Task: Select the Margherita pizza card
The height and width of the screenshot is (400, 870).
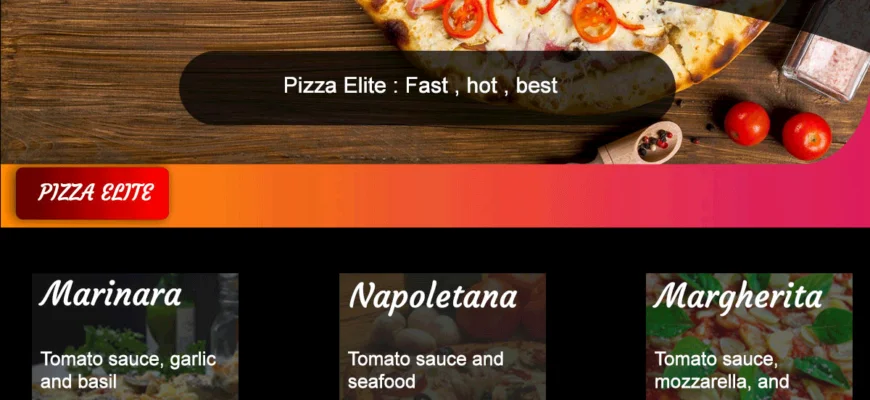Action: coord(749,336)
